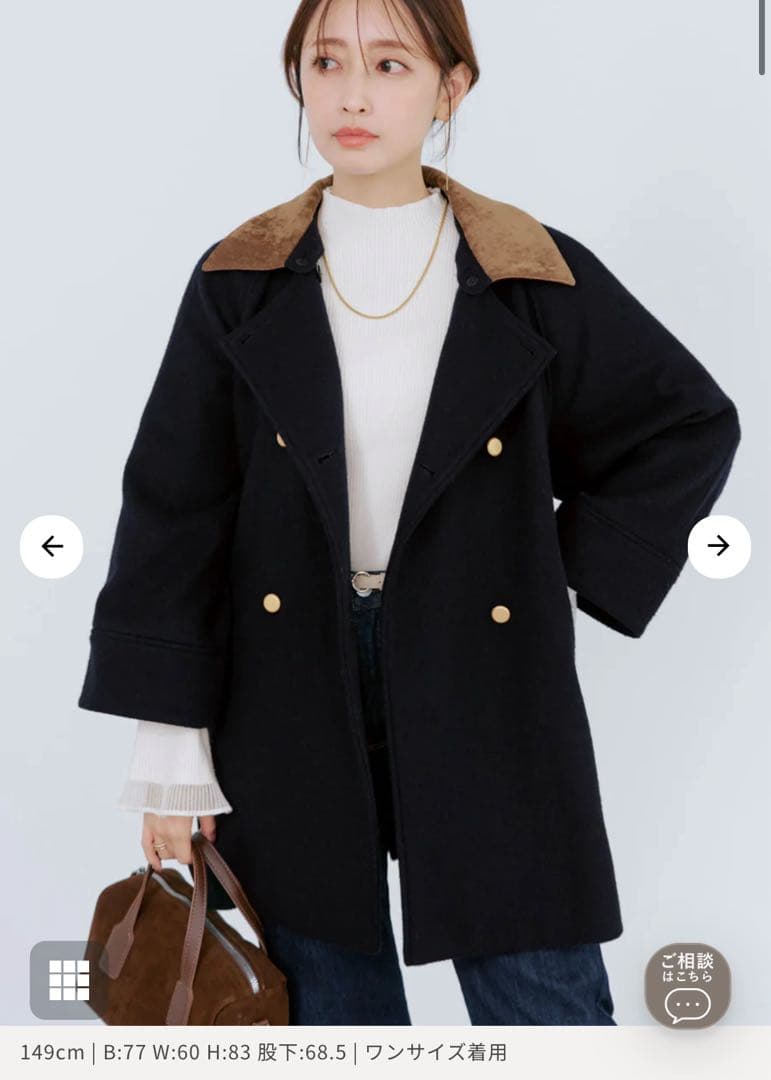This screenshot has height=1080, width=771.
Task: Go to the previous product photo
Action: [51, 546]
